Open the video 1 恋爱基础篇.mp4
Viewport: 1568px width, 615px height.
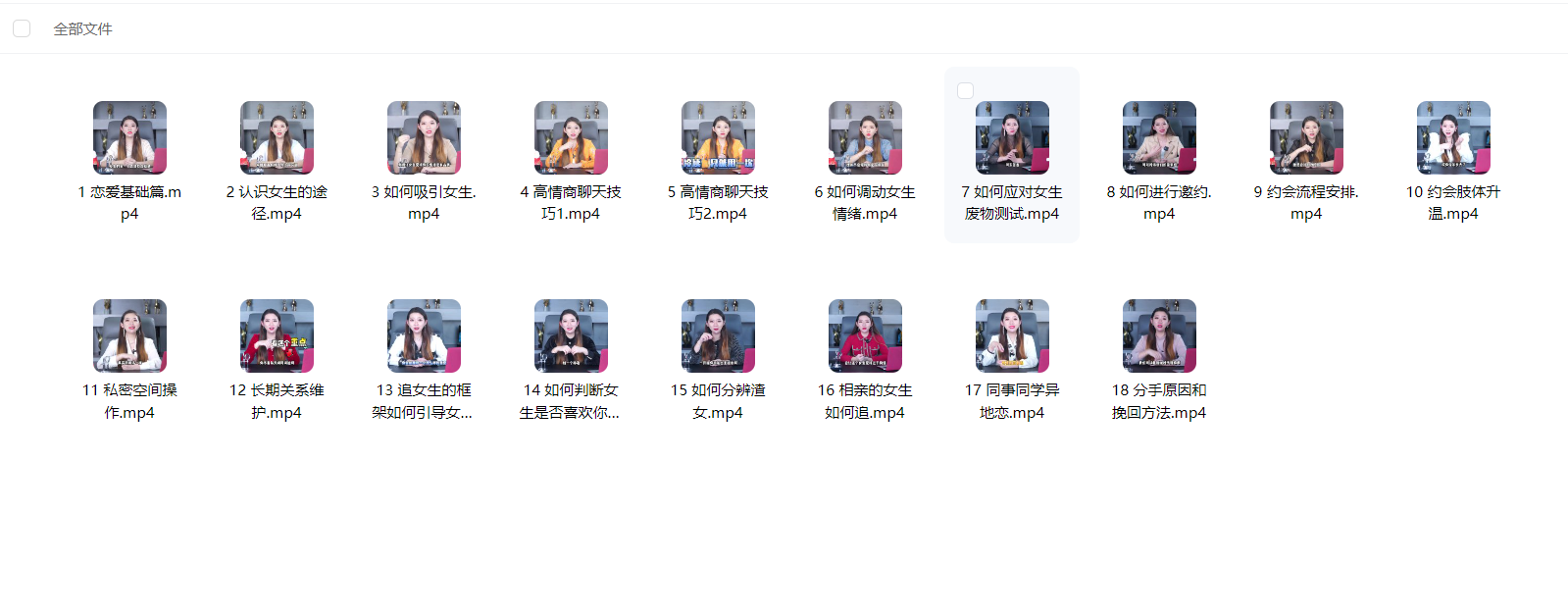point(129,138)
